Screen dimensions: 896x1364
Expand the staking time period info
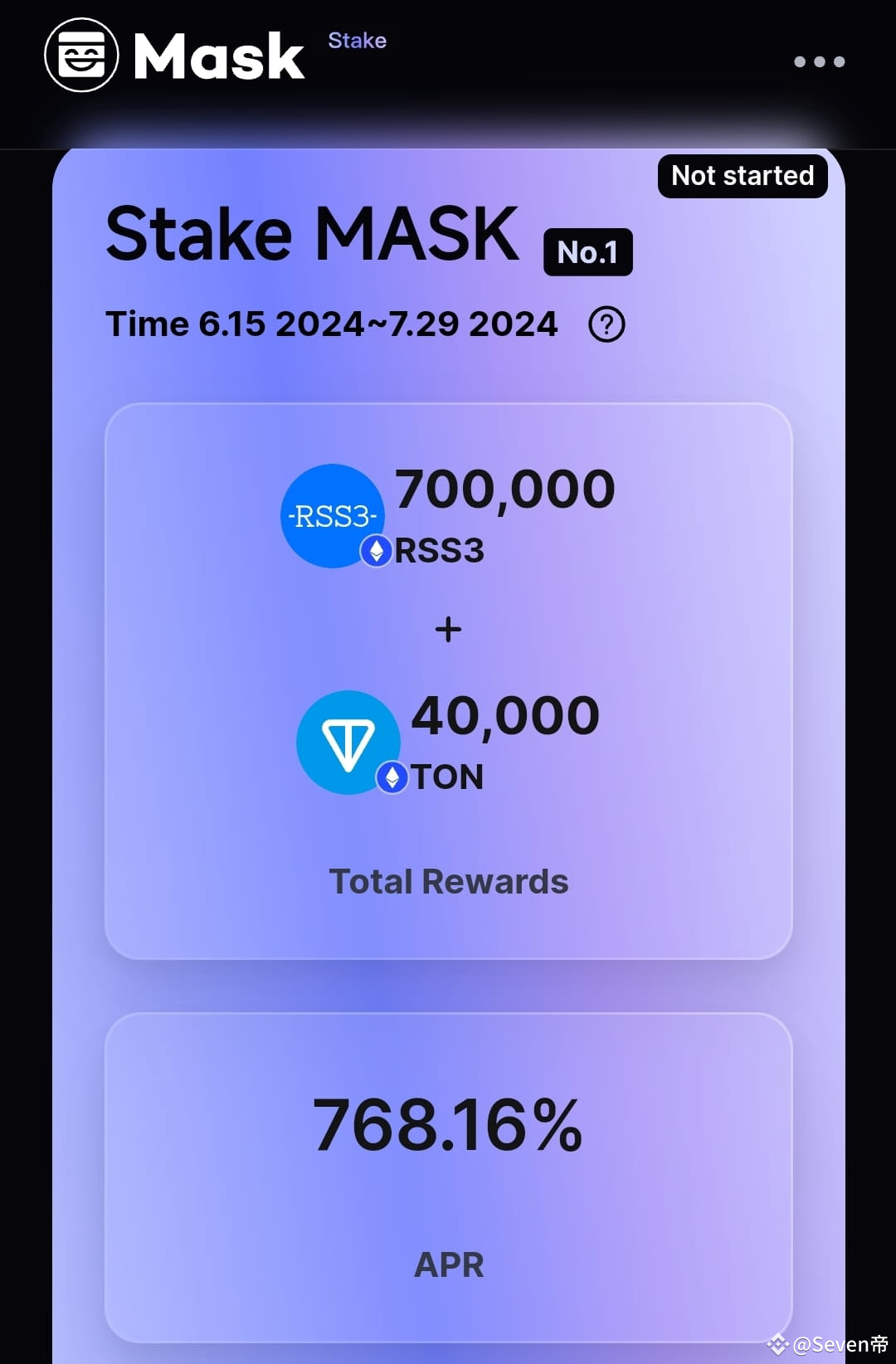pyautogui.click(x=331, y=324)
